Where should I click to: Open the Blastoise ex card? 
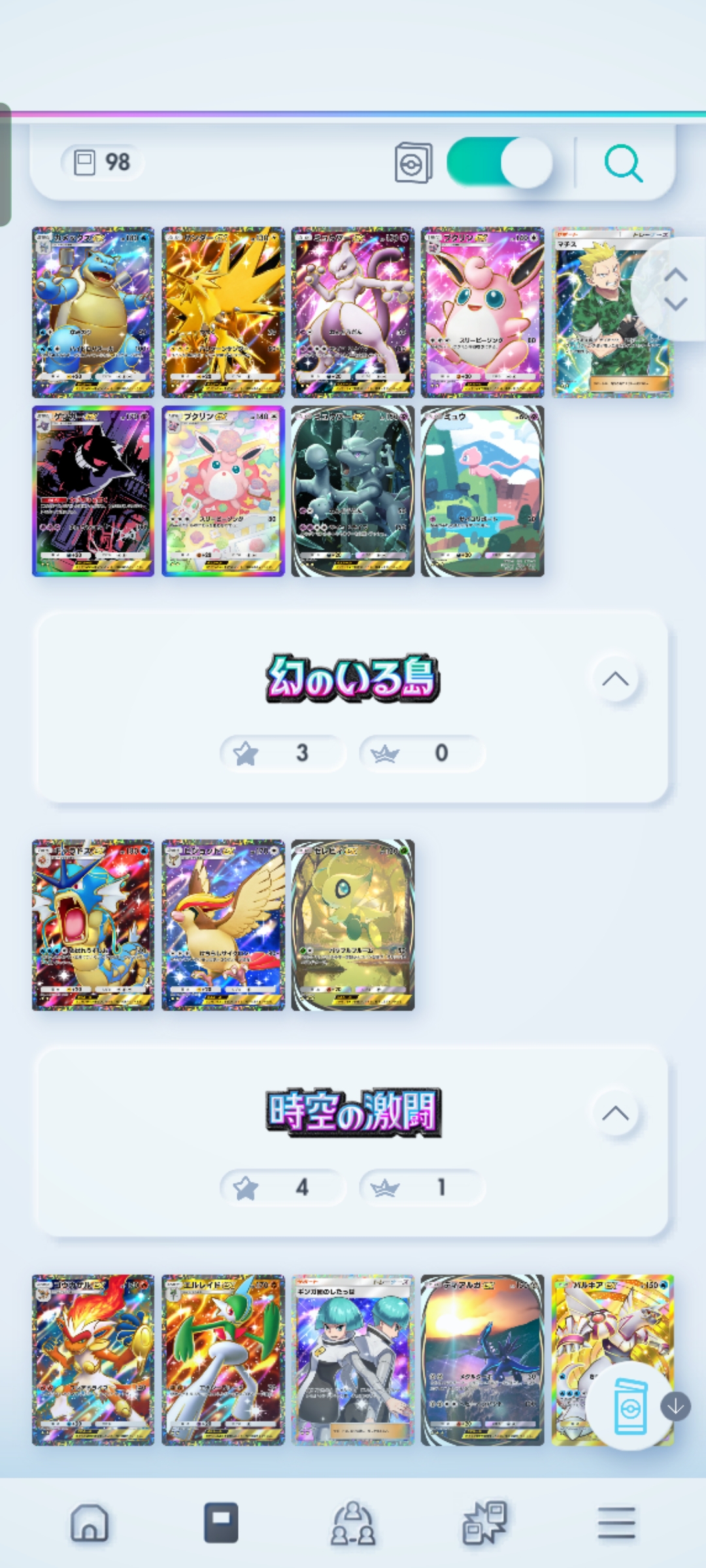(93, 312)
